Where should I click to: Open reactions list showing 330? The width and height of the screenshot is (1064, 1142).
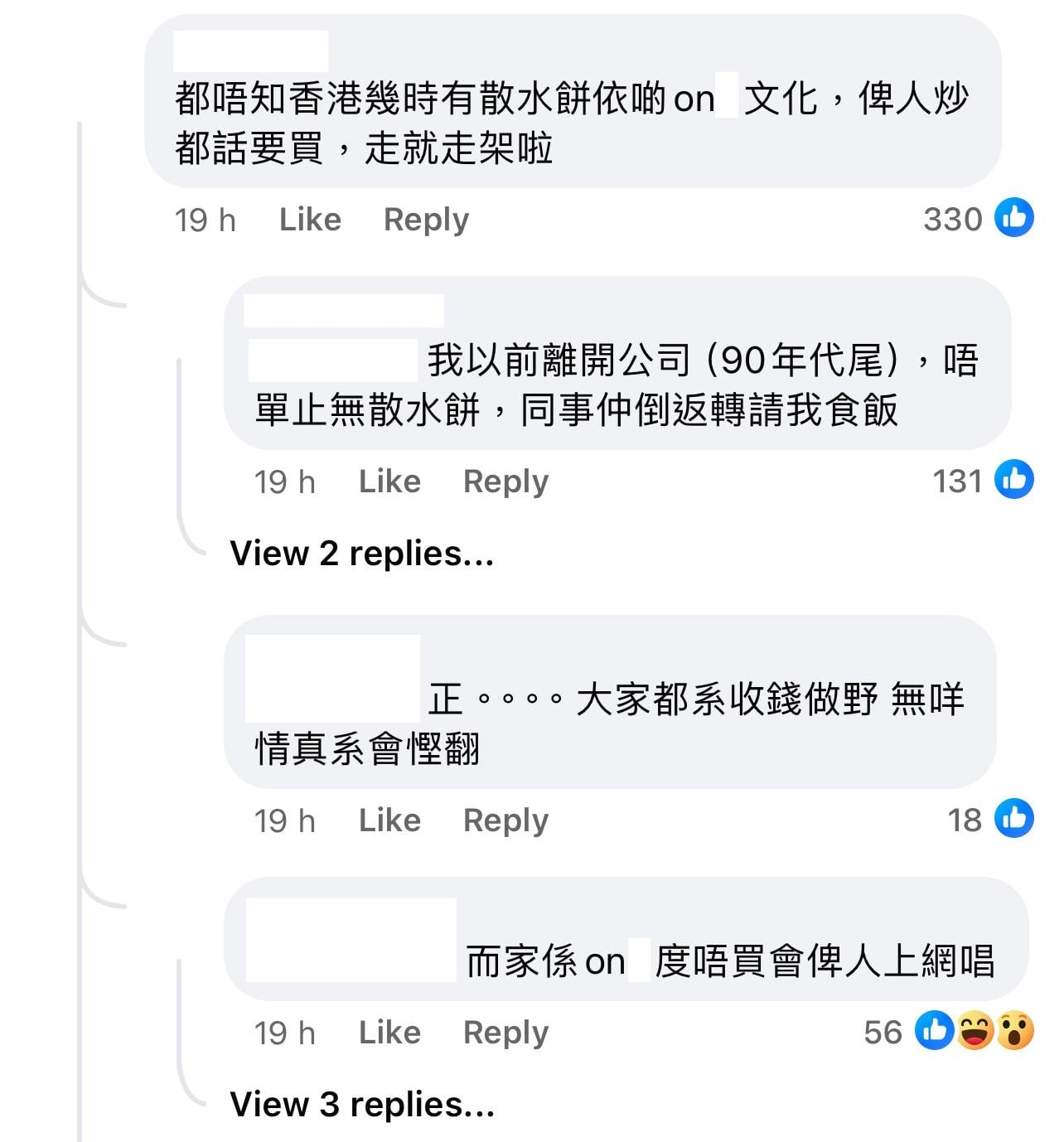(978, 220)
